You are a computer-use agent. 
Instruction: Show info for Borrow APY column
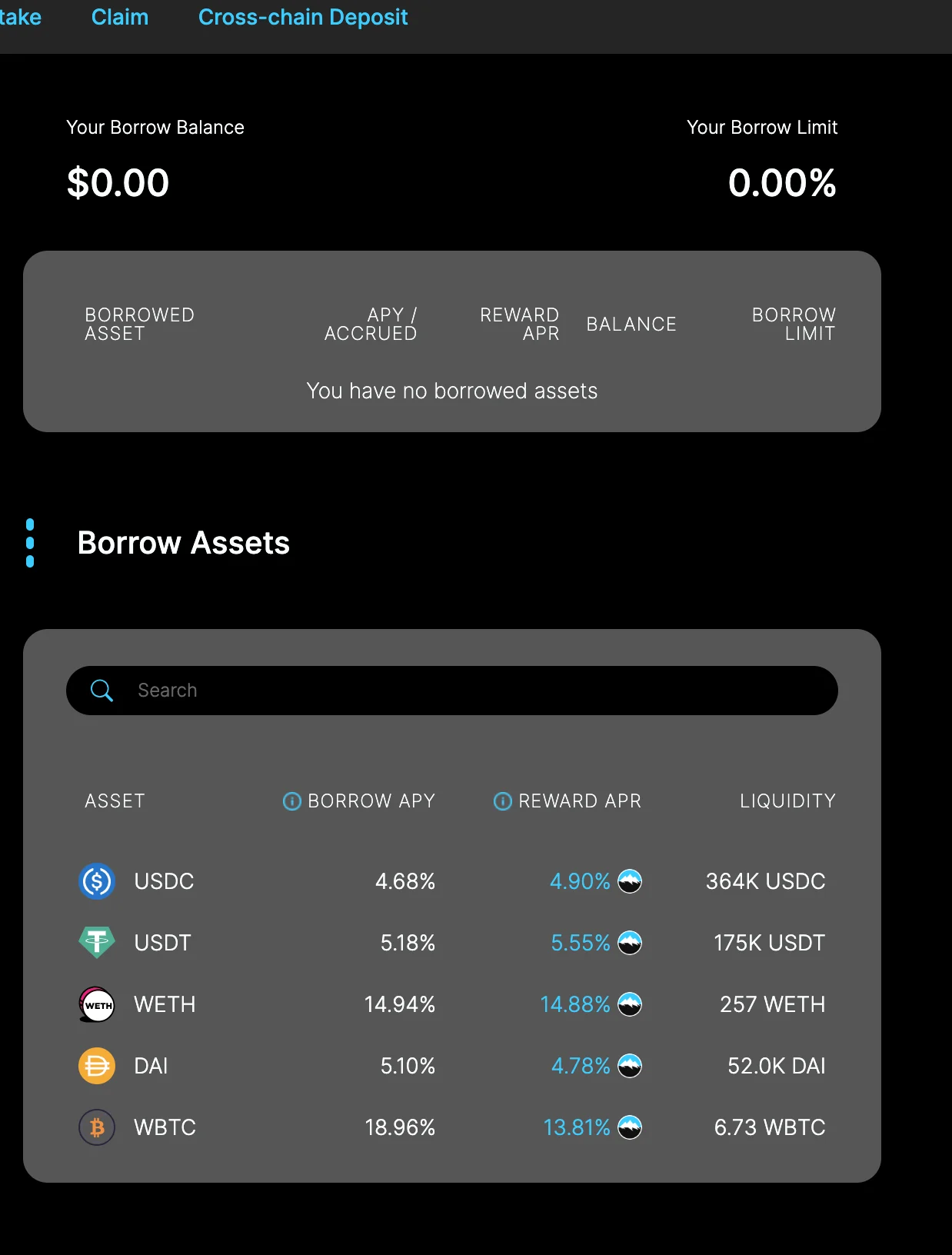291,801
